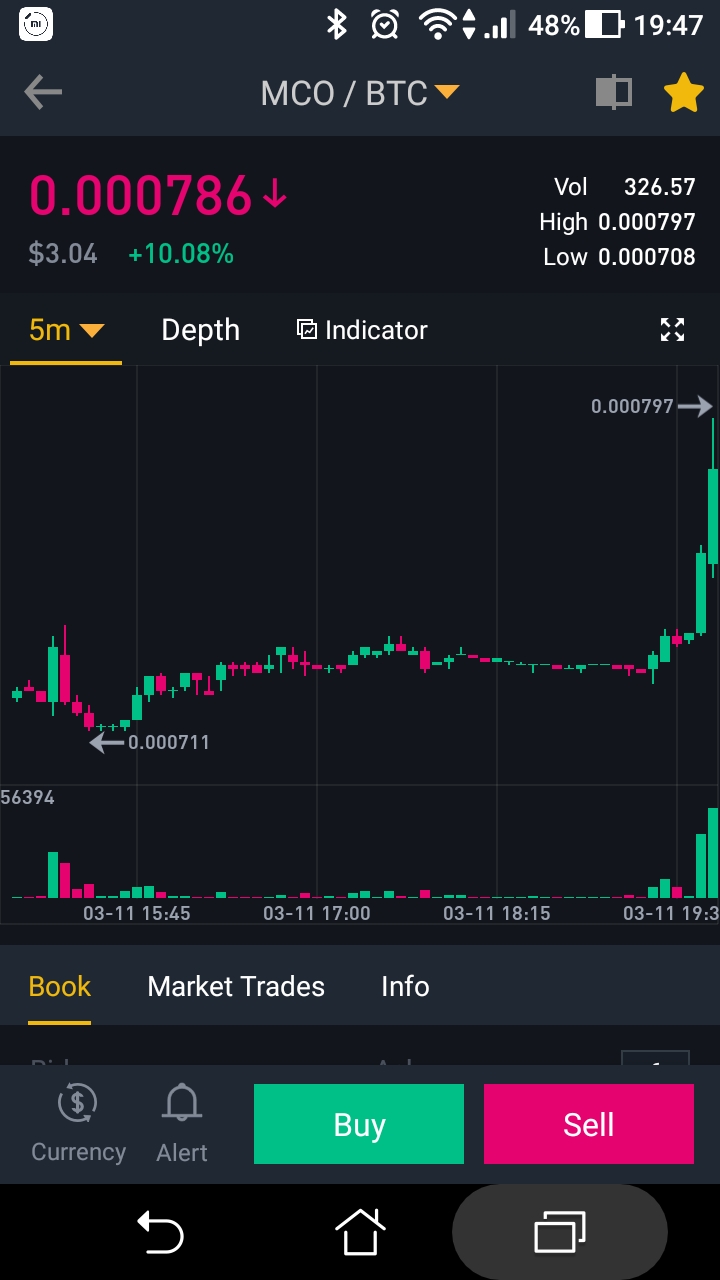Open recent apps overview
Screen dimensions: 720x1280
coord(560,1232)
